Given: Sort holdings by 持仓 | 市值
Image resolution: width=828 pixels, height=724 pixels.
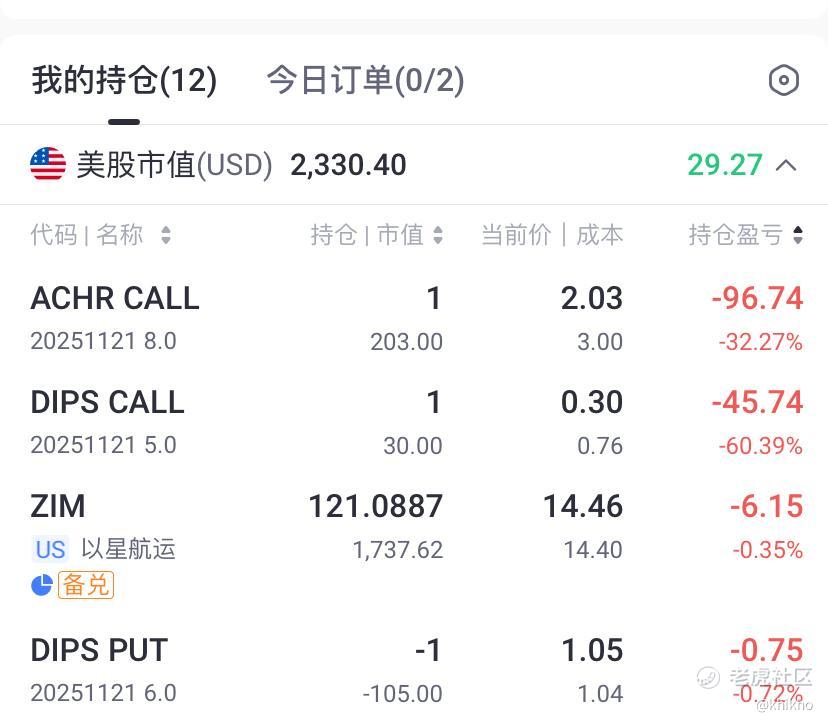Looking at the screenshot, I should pos(377,235).
